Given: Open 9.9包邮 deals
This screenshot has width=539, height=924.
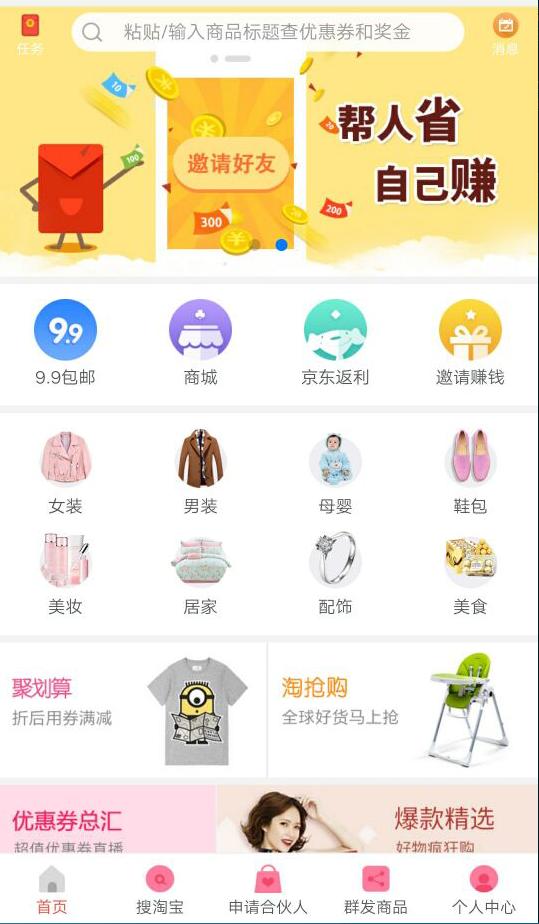Looking at the screenshot, I should [65, 343].
